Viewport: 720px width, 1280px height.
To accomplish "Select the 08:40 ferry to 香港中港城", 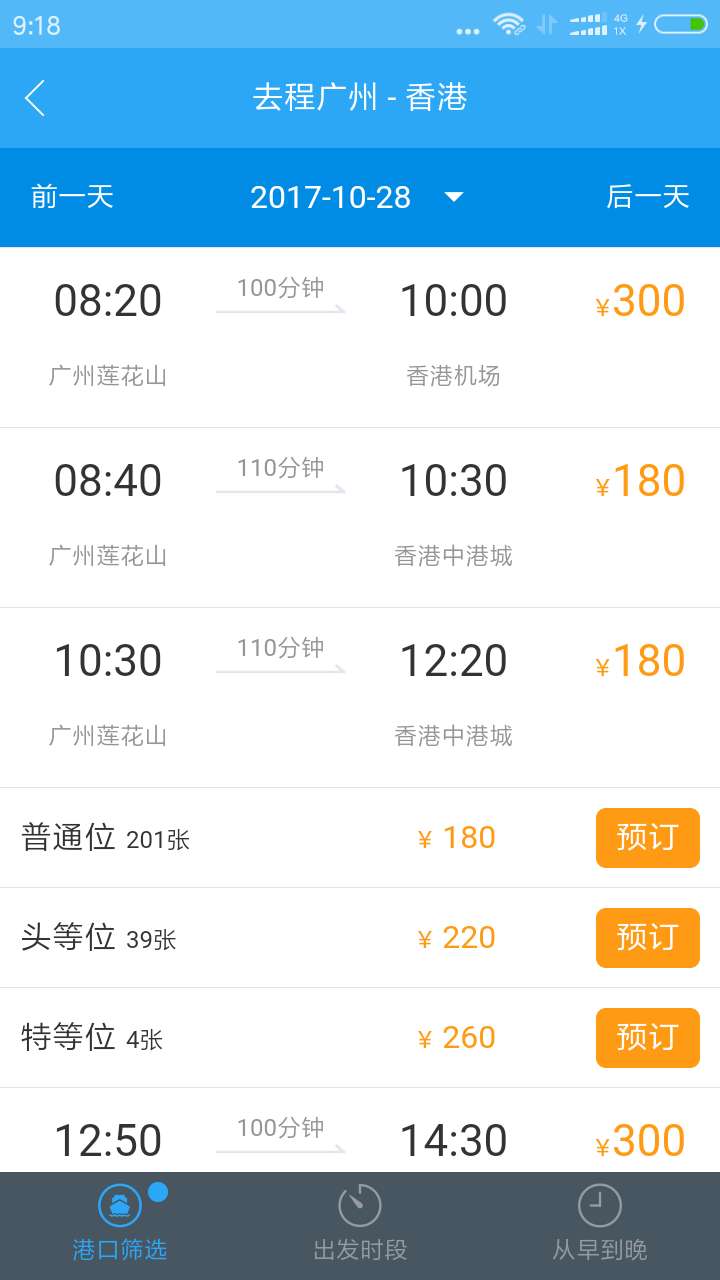I will coord(360,518).
